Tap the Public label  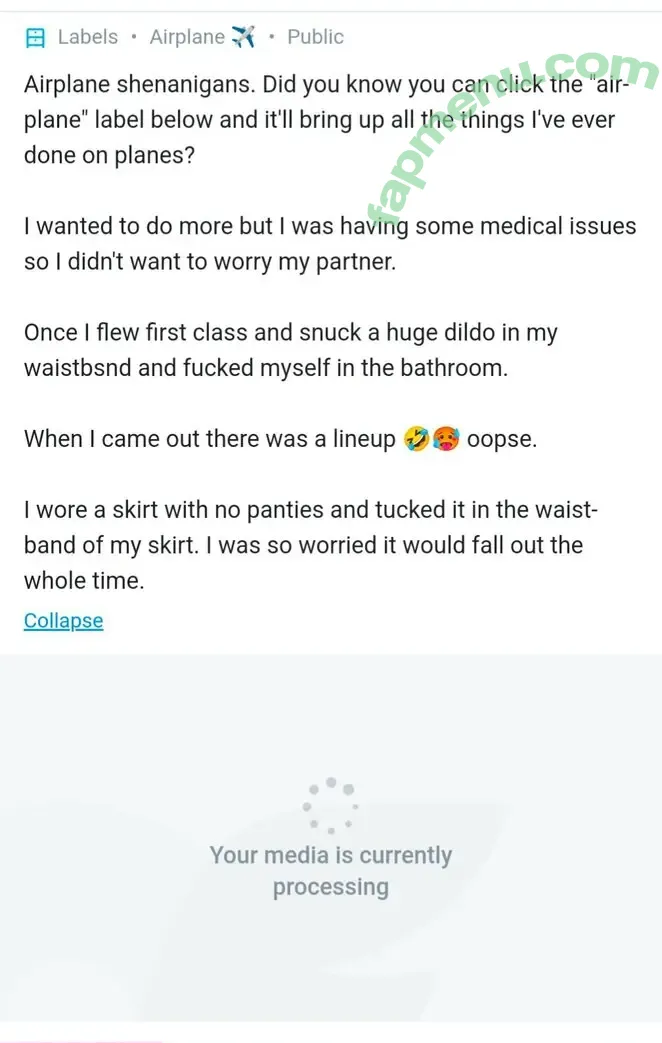click(x=315, y=37)
